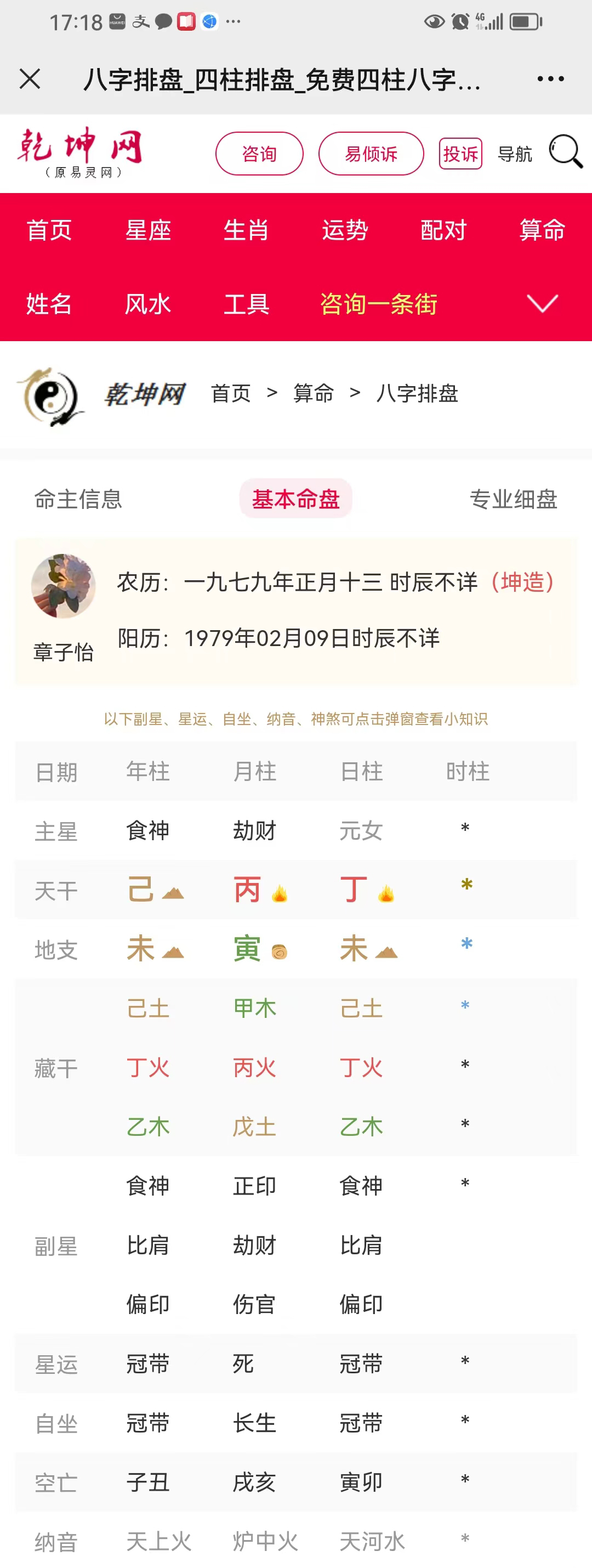This screenshot has height=1568, width=592.
Task: Open the 配对 section
Action: click(x=443, y=231)
